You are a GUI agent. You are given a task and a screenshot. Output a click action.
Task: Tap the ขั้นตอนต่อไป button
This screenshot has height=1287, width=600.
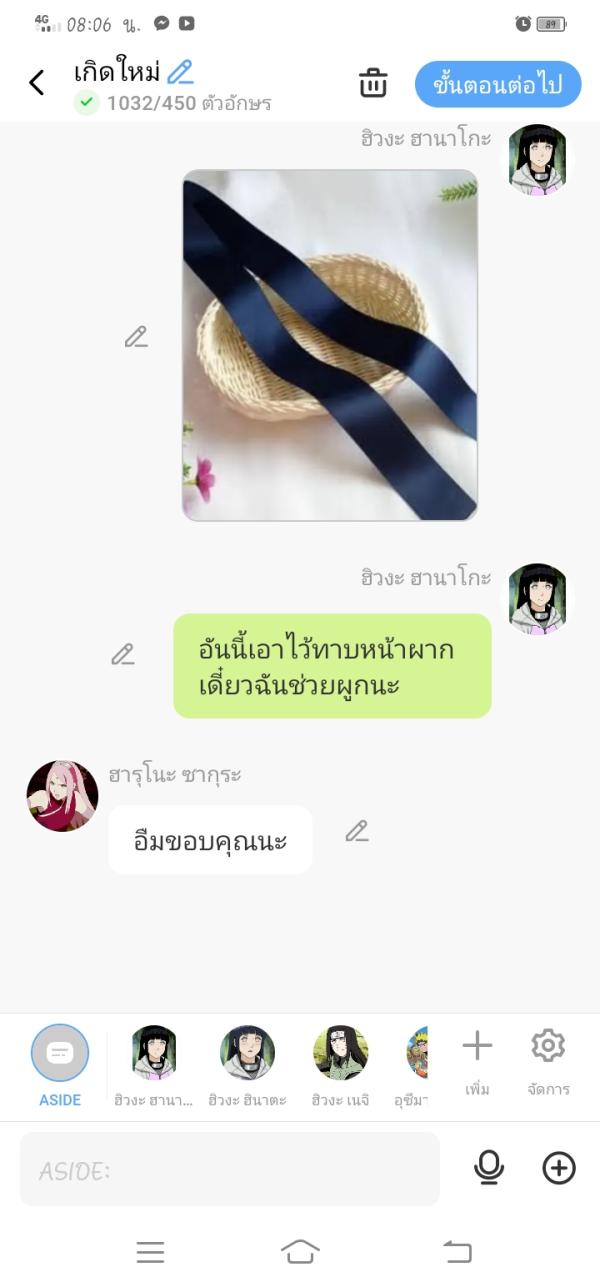(x=497, y=84)
